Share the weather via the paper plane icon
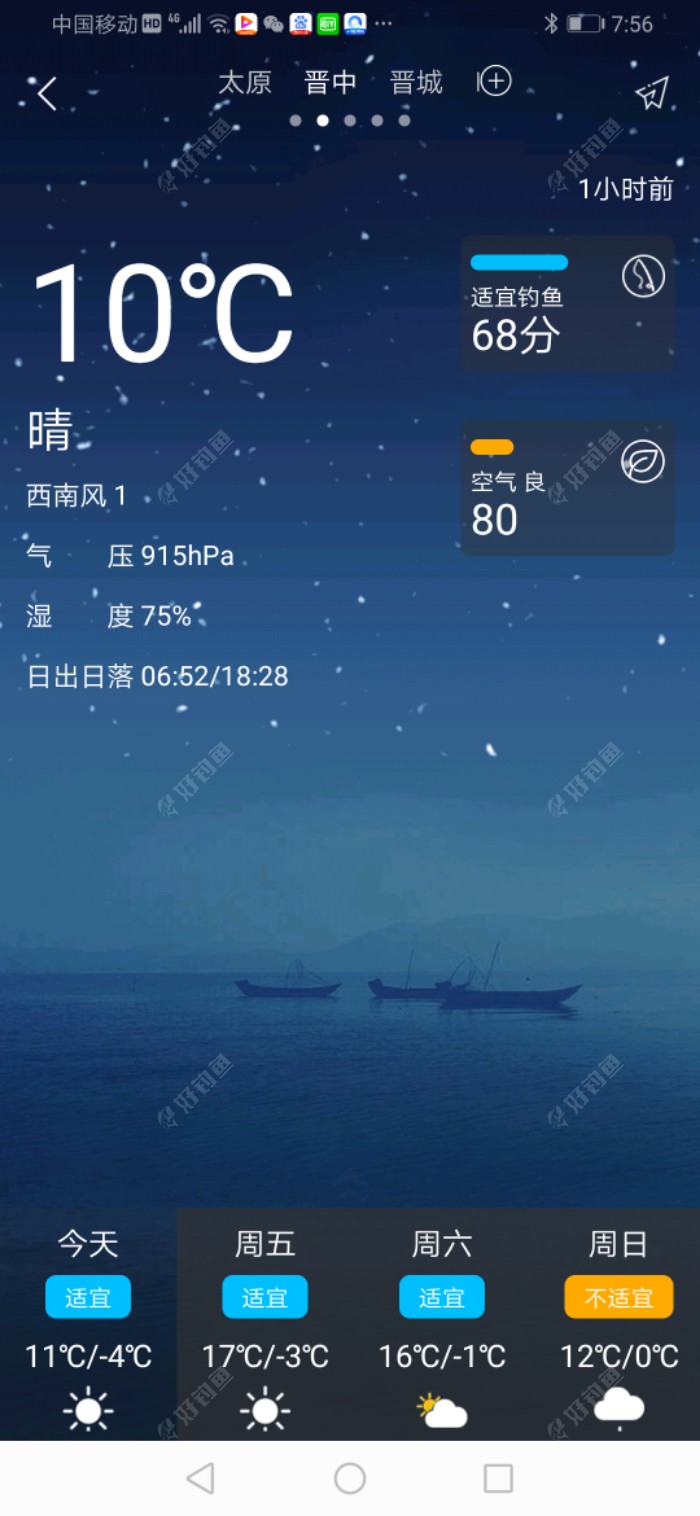Image resolution: width=700 pixels, height=1516 pixels. tap(652, 93)
